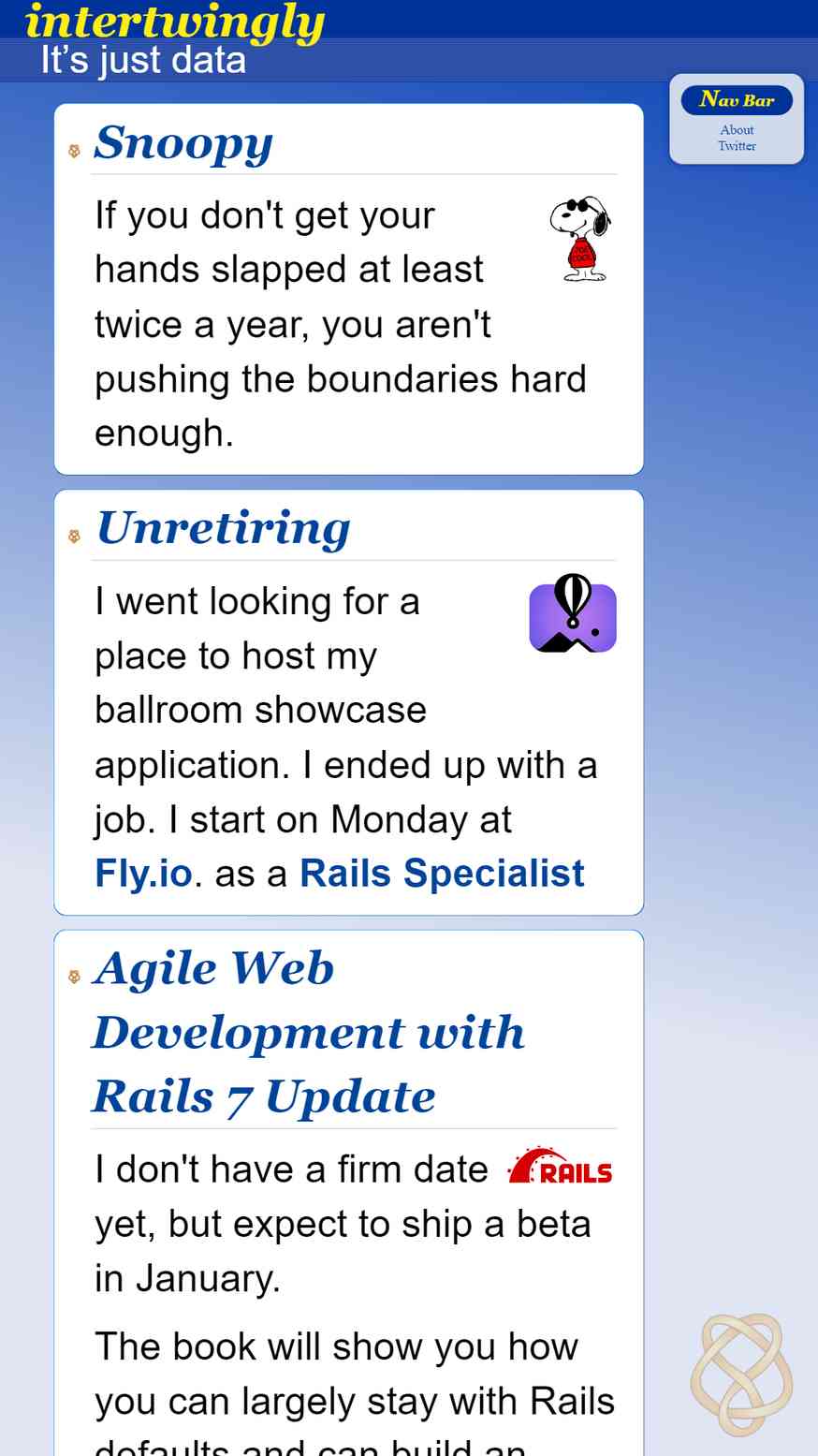Open the About link in Nav Bar

737,130
